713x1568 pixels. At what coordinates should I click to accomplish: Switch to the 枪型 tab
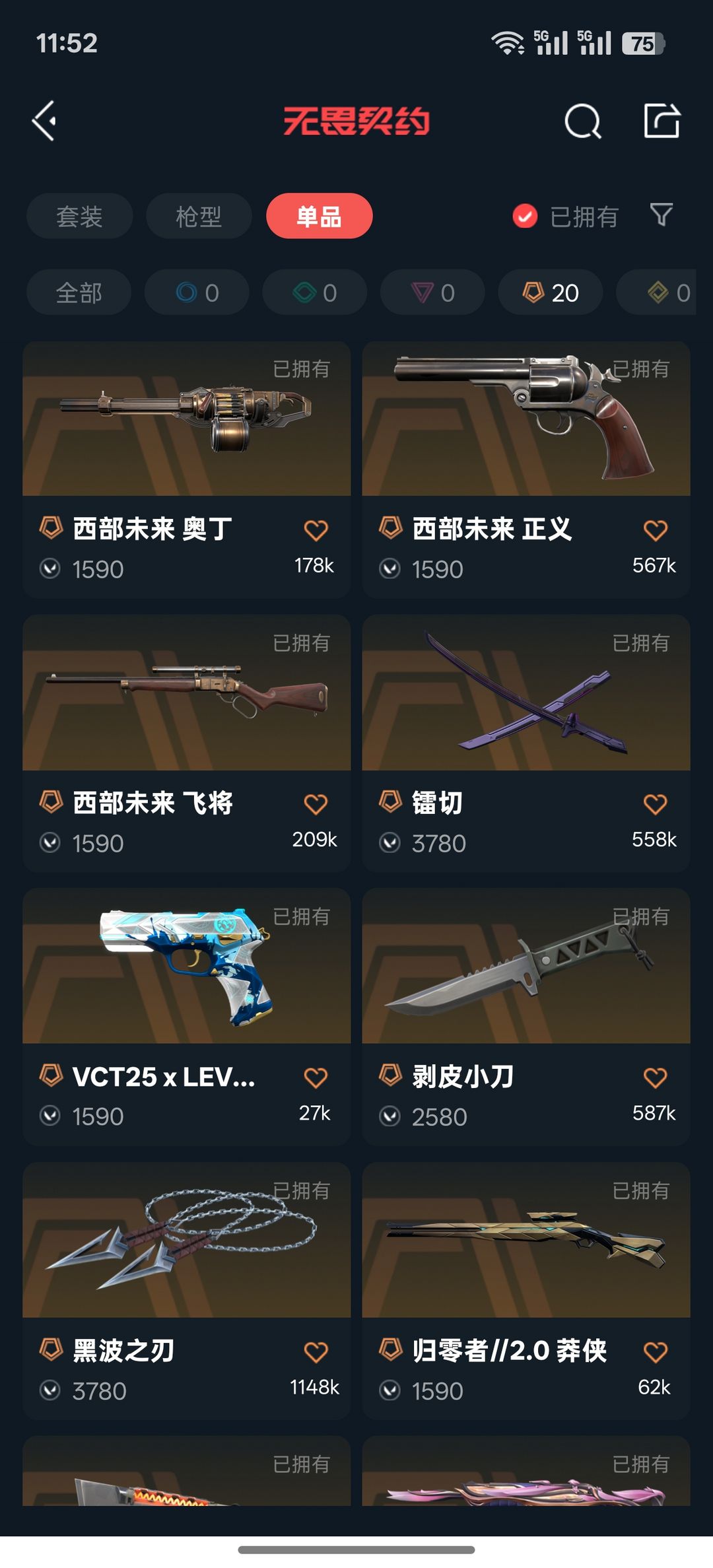click(x=199, y=216)
